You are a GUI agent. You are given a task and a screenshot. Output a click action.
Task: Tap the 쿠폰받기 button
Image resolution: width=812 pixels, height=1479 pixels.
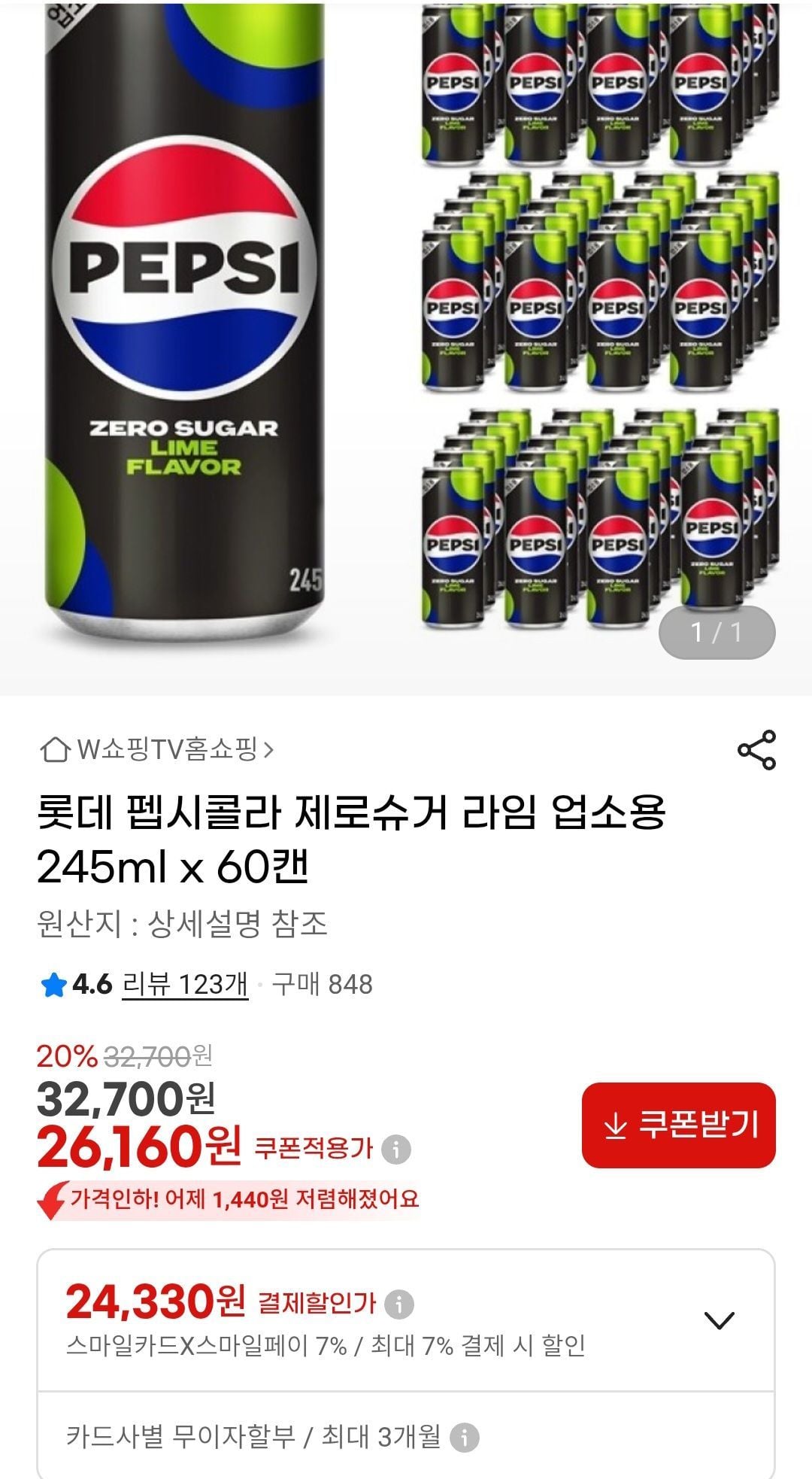pos(678,1125)
